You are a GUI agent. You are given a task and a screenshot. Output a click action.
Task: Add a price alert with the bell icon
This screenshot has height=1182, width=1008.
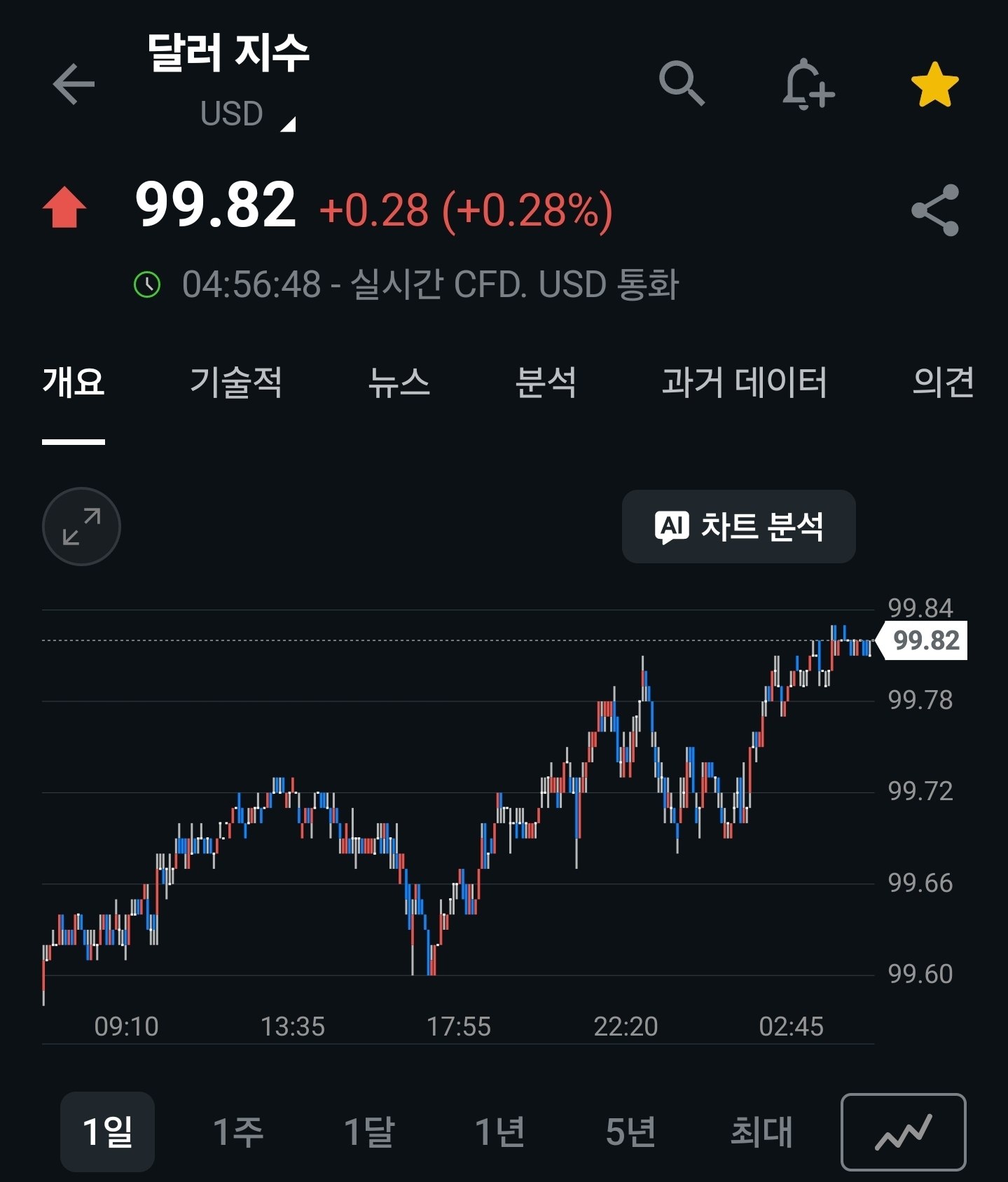point(808,85)
